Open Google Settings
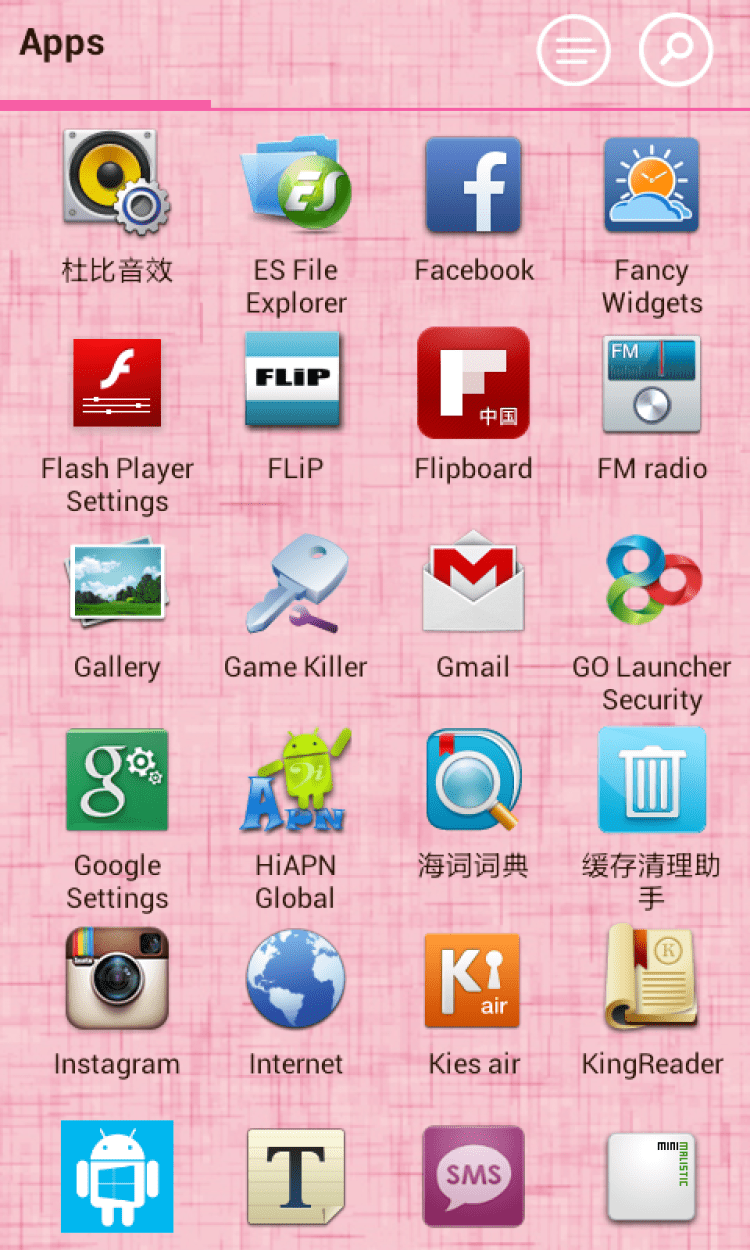 [x=117, y=780]
